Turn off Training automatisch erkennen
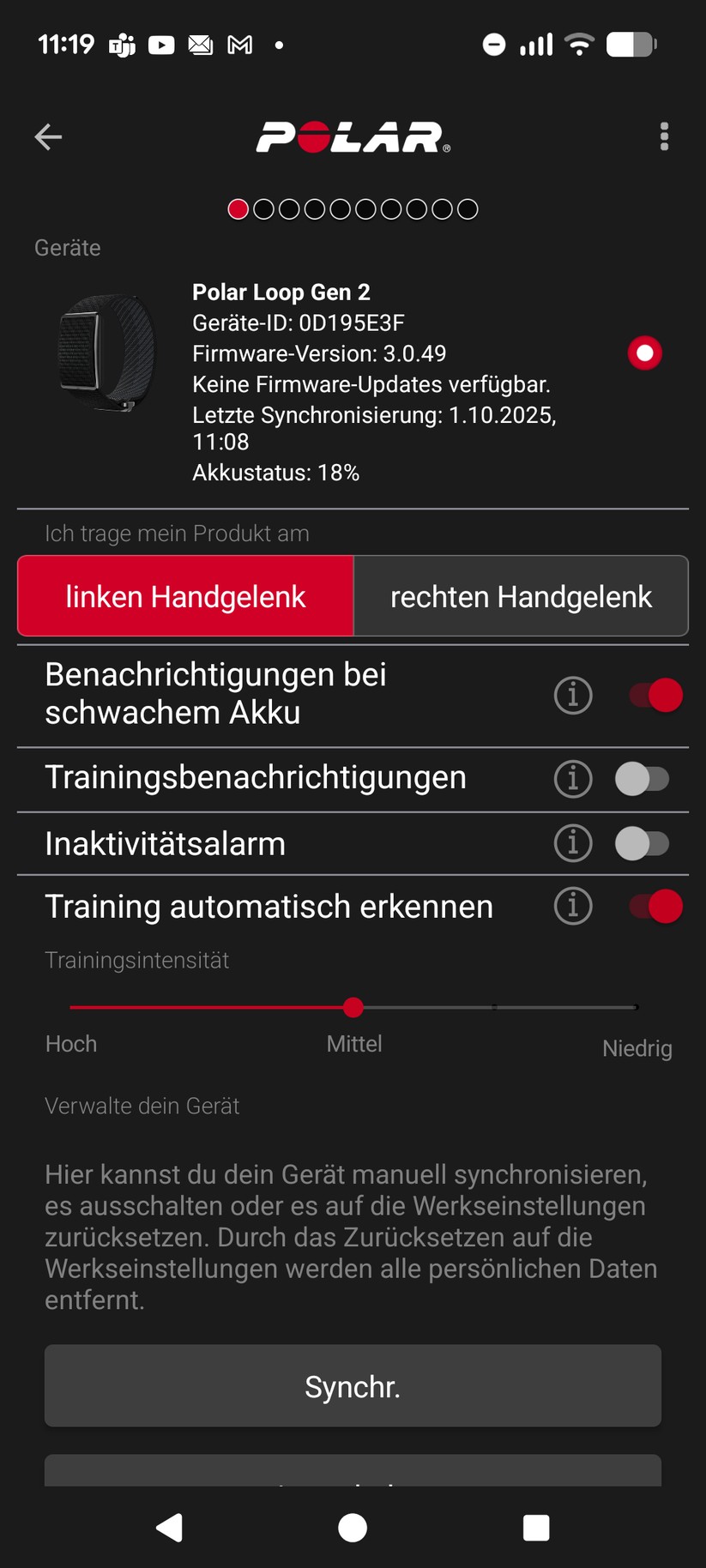This screenshot has height=1568, width=706. point(656,906)
